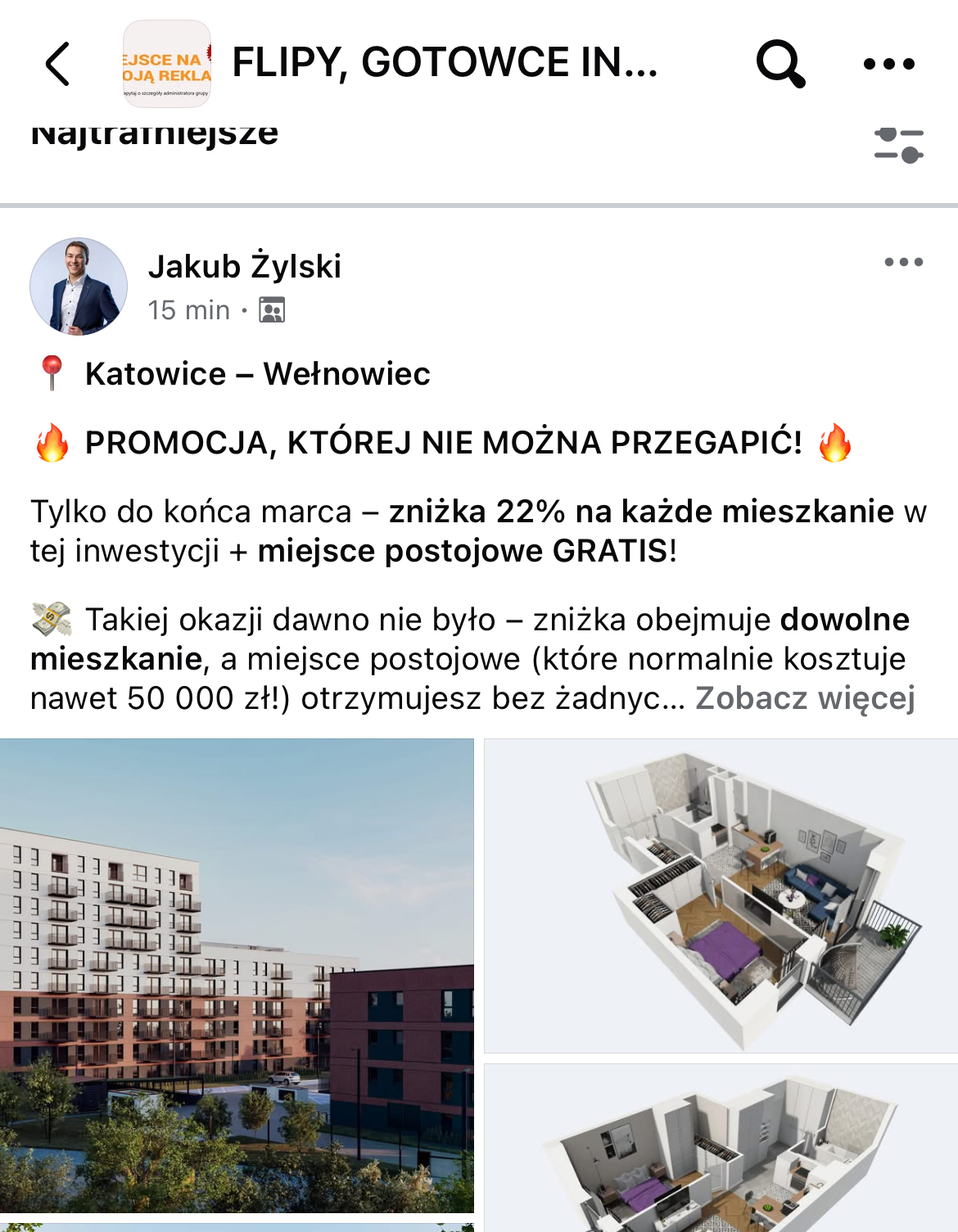
Task: Open the group's three-dot options menu
Action: [x=889, y=64]
